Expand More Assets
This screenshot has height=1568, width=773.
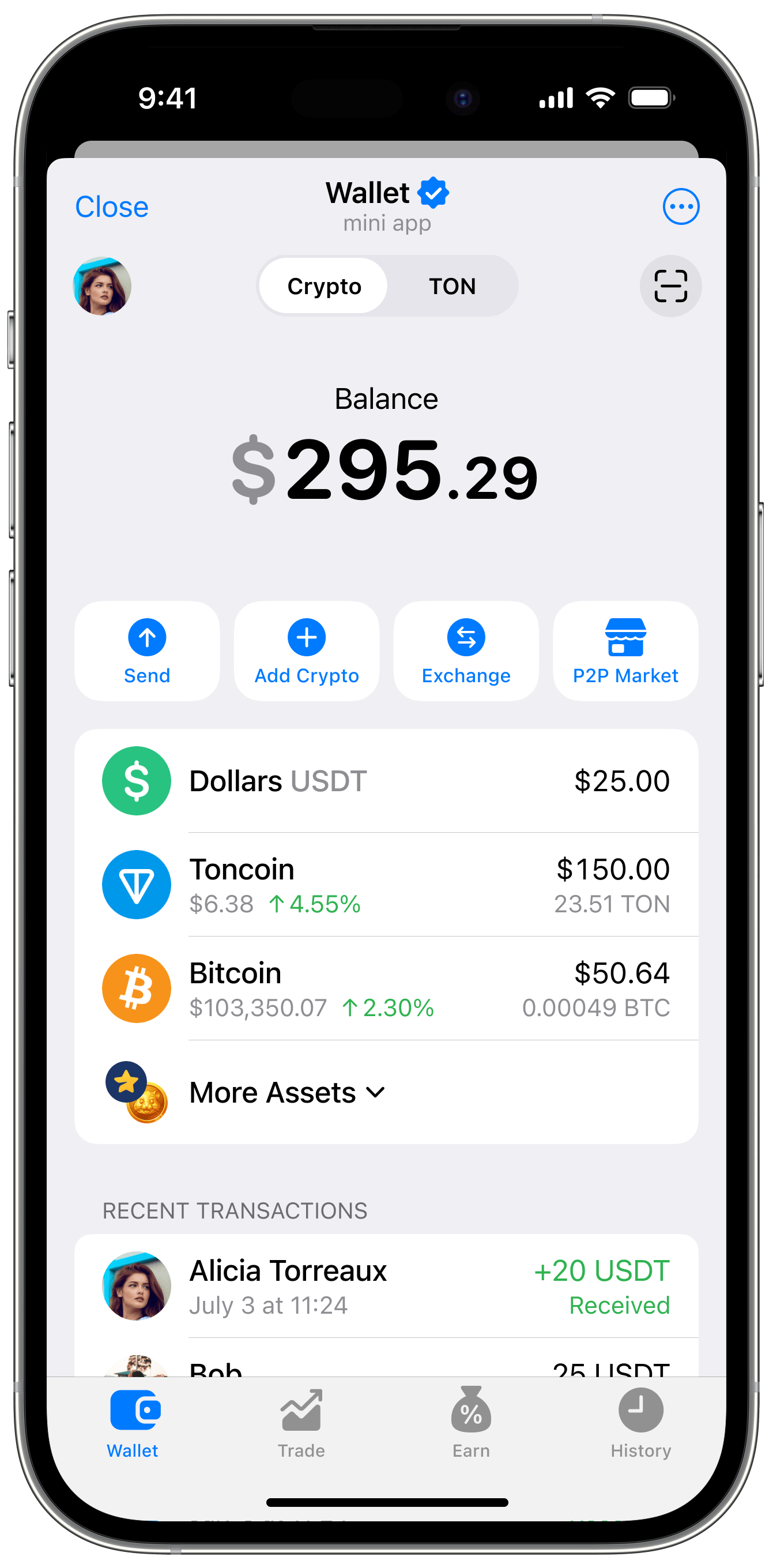point(286,1093)
